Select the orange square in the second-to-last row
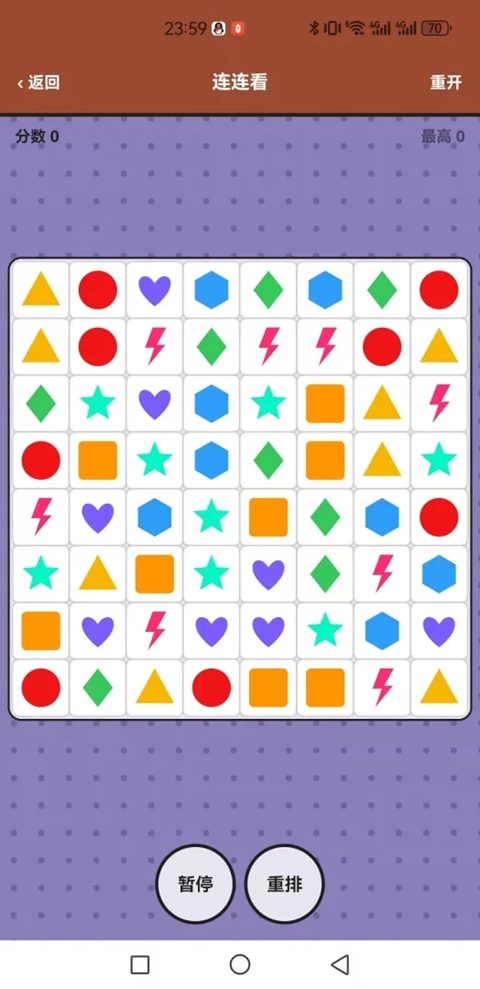480x989 pixels. coord(41,631)
